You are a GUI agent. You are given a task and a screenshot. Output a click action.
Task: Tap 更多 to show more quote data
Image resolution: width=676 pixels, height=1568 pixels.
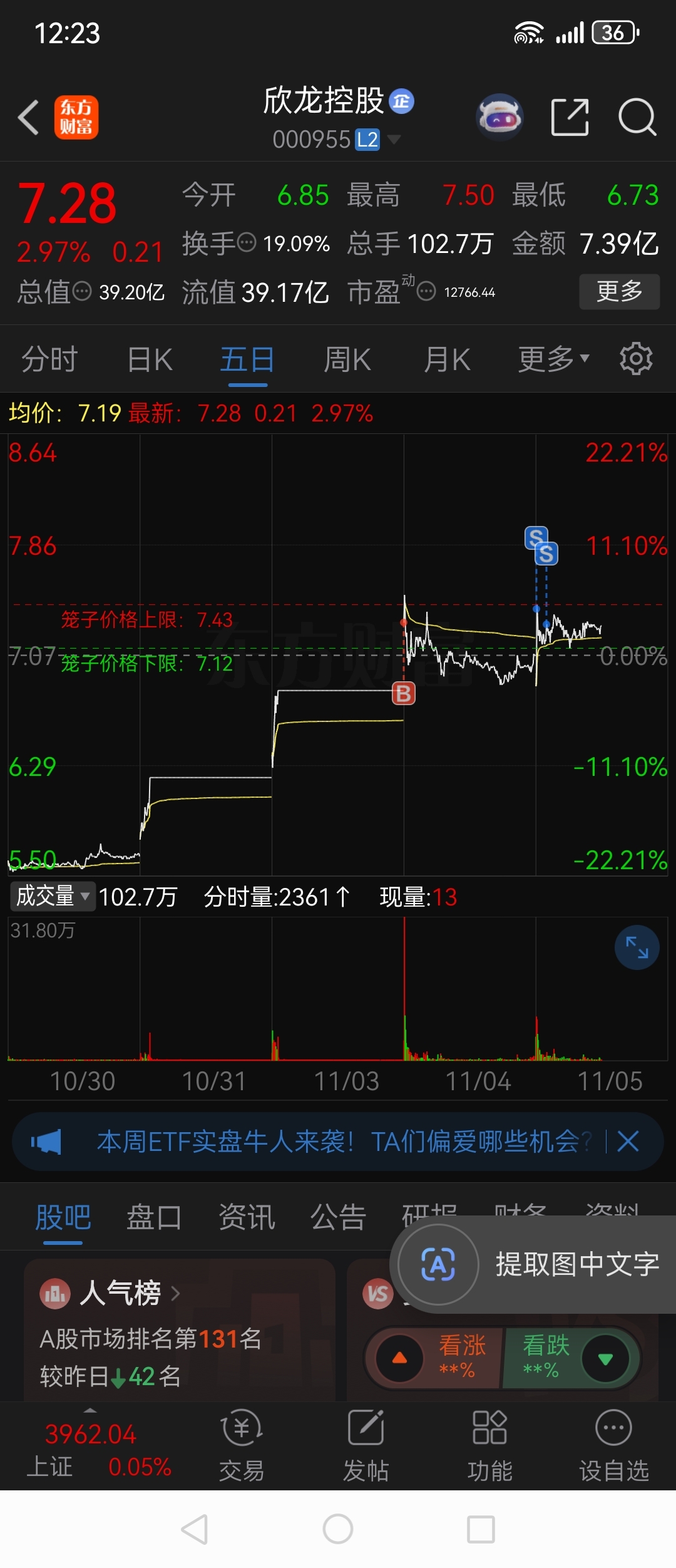pyautogui.click(x=619, y=291)
